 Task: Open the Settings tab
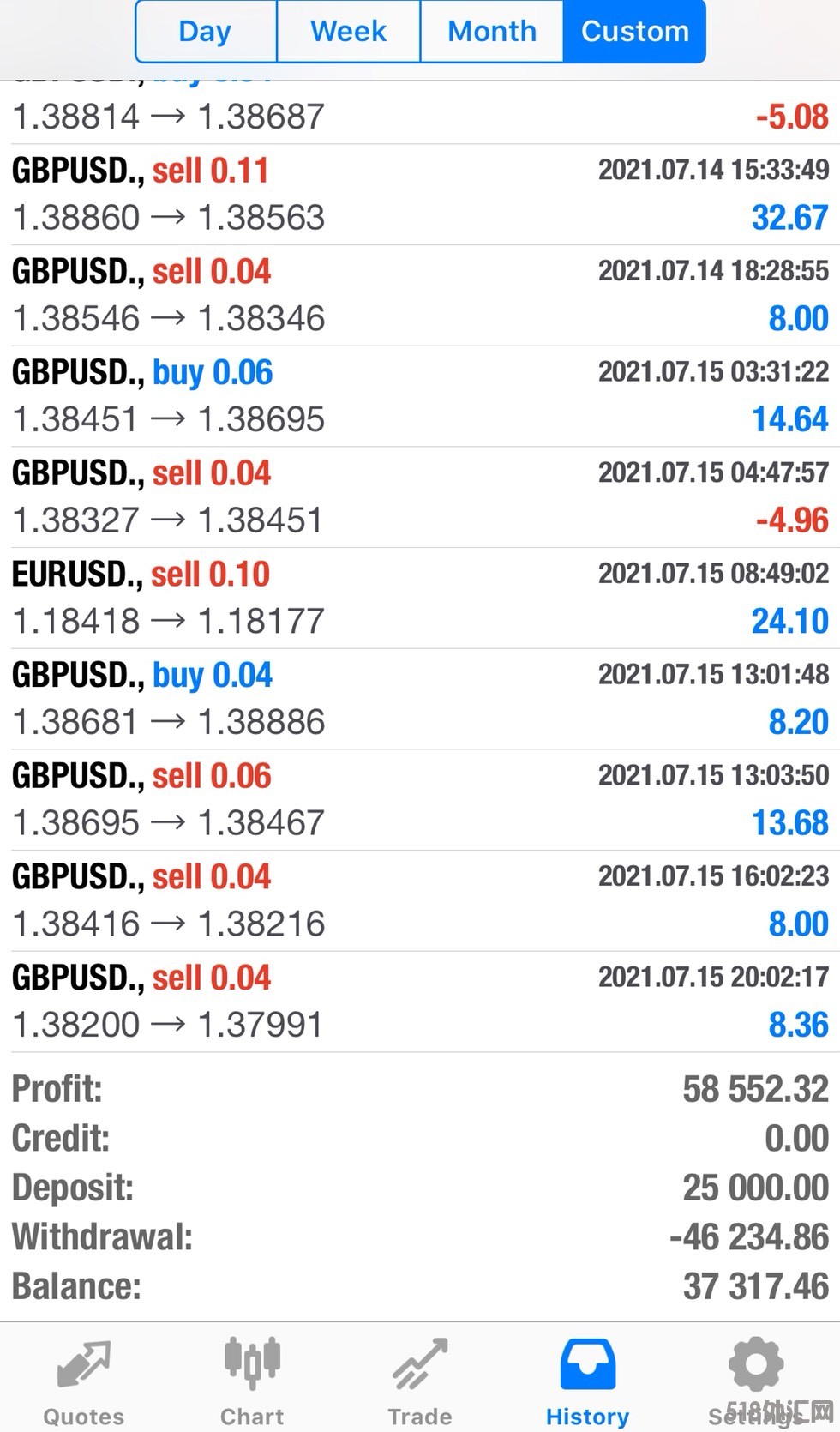756,1382
